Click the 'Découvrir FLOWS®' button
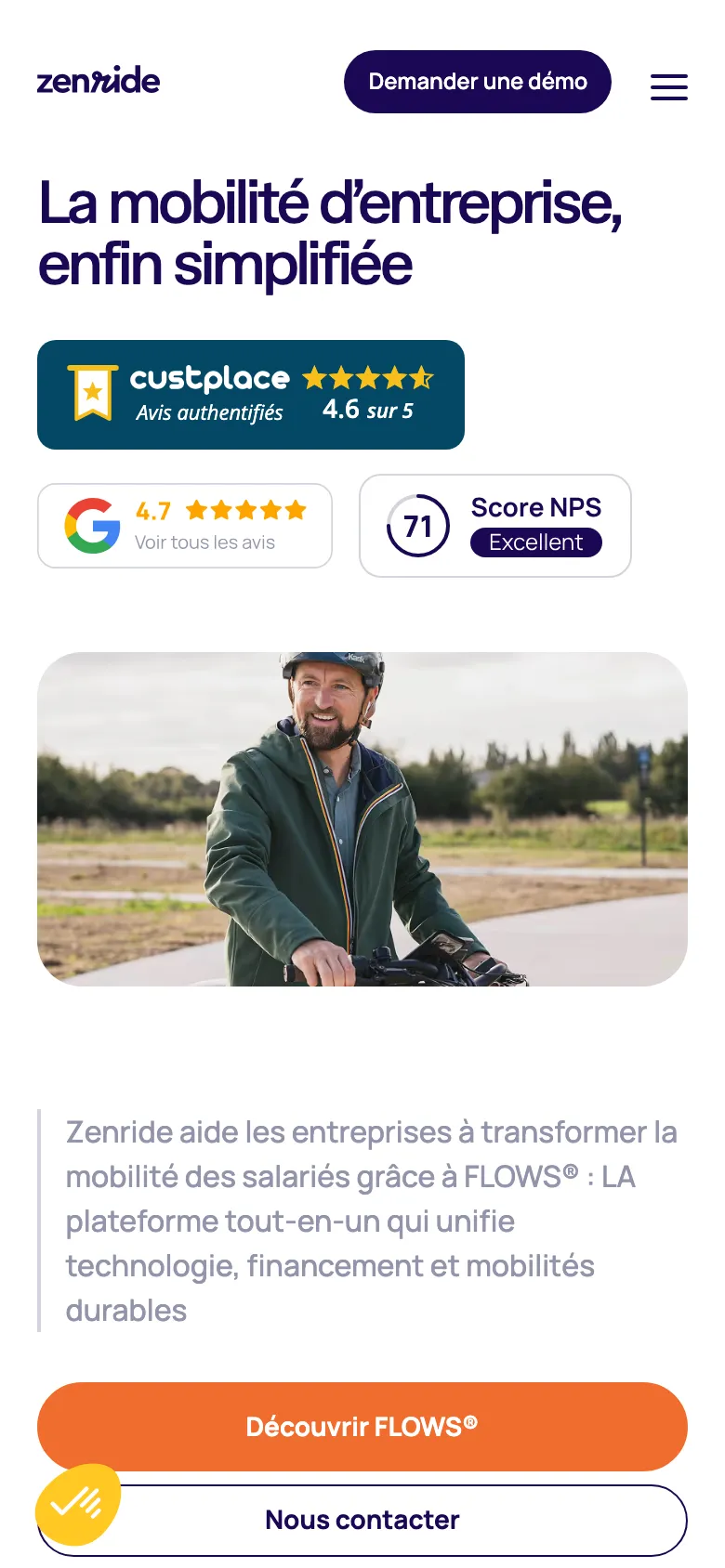Screen dimensions: 725x1568 362,1428
